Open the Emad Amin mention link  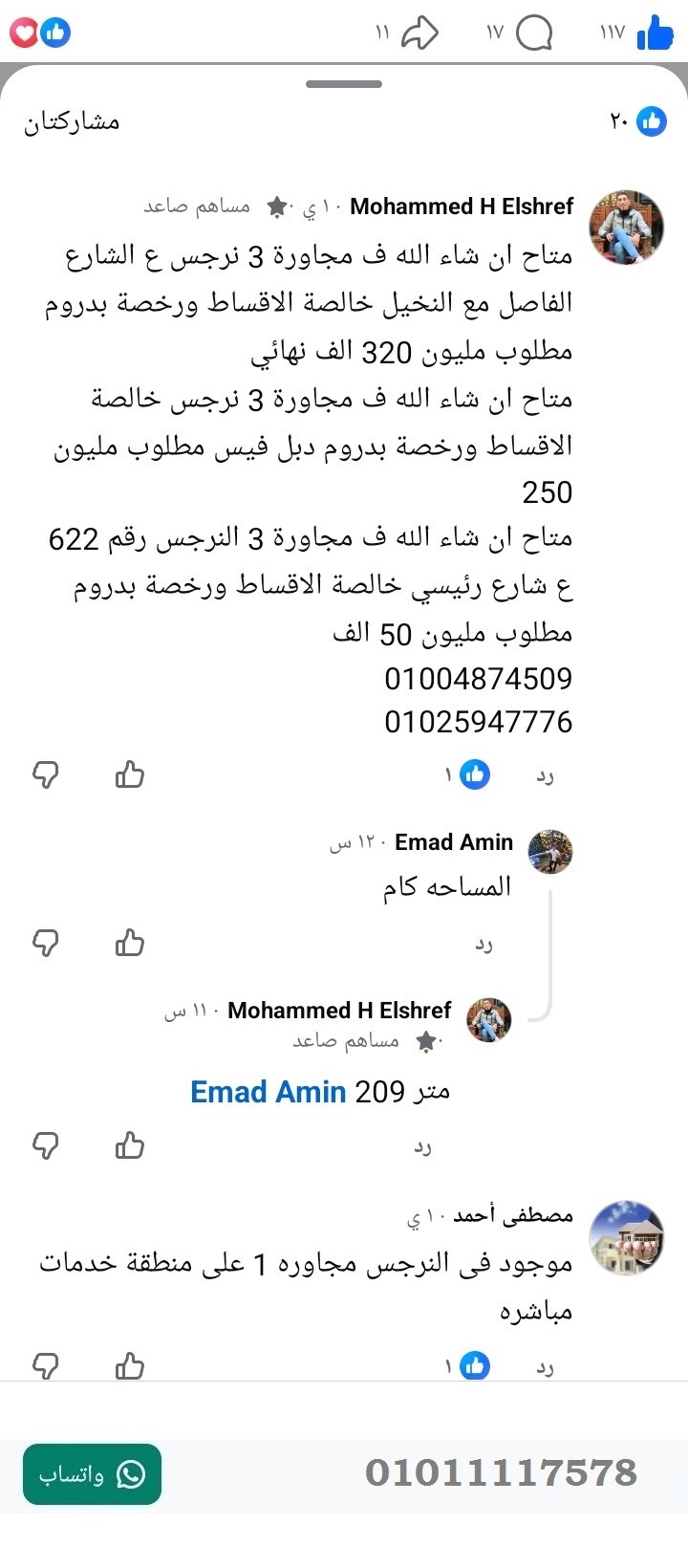[x=269, y=1091]
